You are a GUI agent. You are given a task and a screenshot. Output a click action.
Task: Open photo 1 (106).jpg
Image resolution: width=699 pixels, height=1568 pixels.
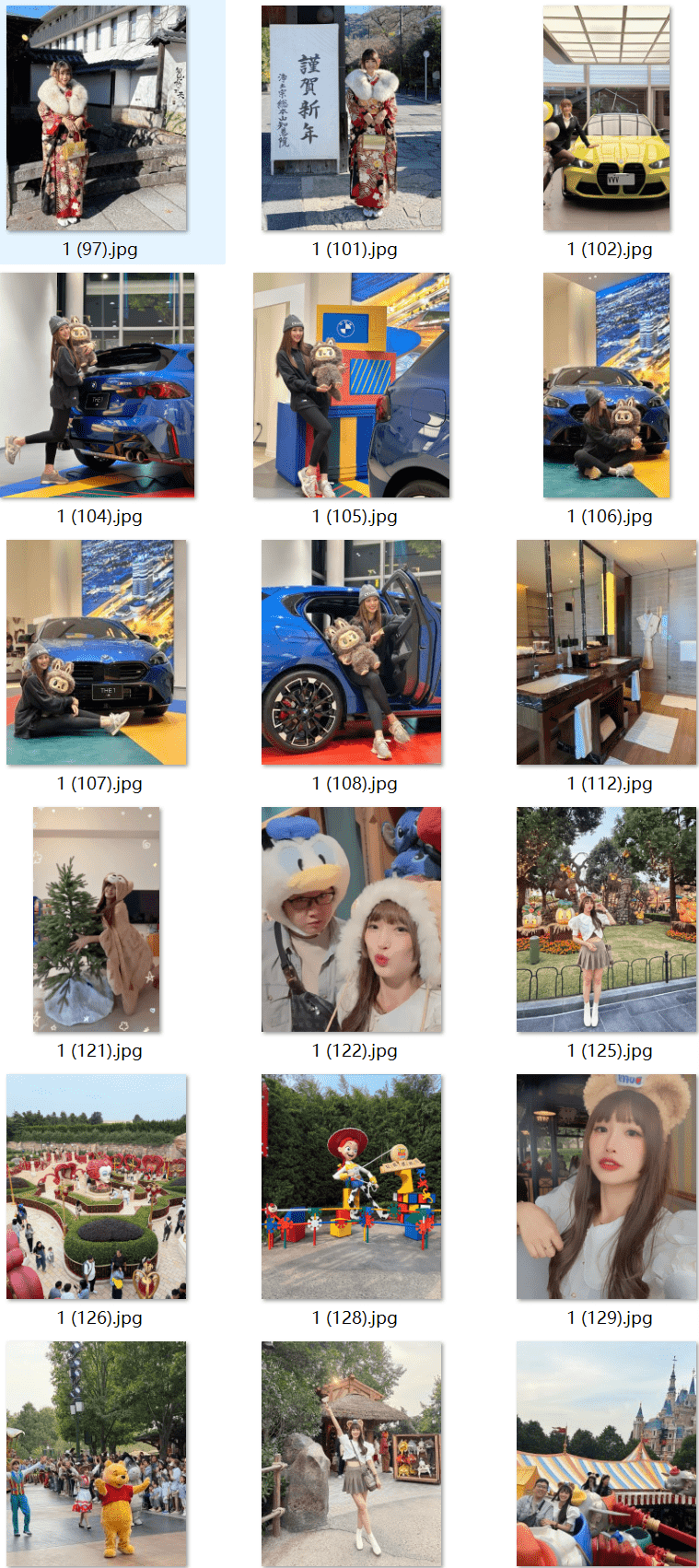tap(607, 385)
